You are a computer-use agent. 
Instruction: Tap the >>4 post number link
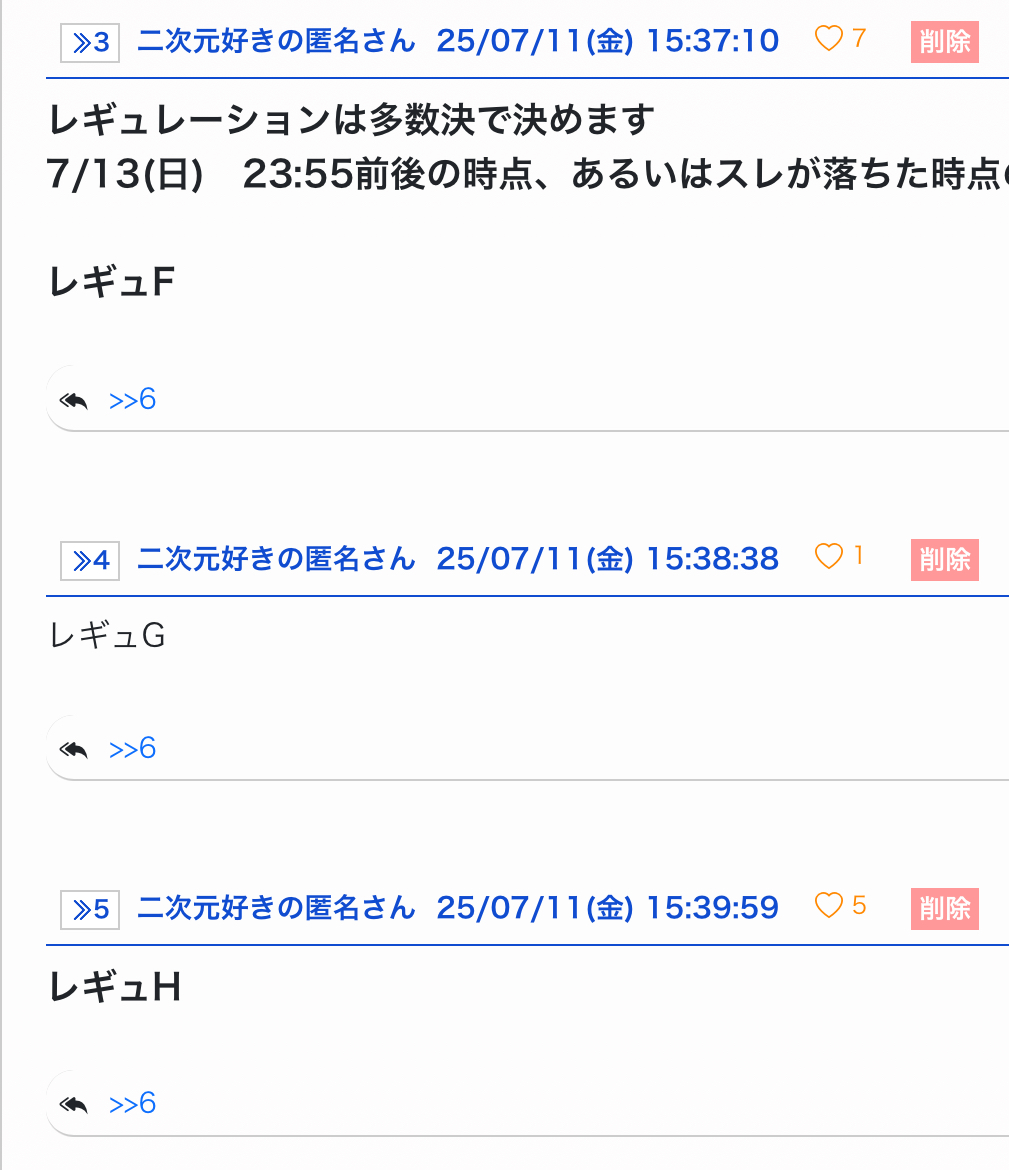pyautogui.click(x=90, y=560)
